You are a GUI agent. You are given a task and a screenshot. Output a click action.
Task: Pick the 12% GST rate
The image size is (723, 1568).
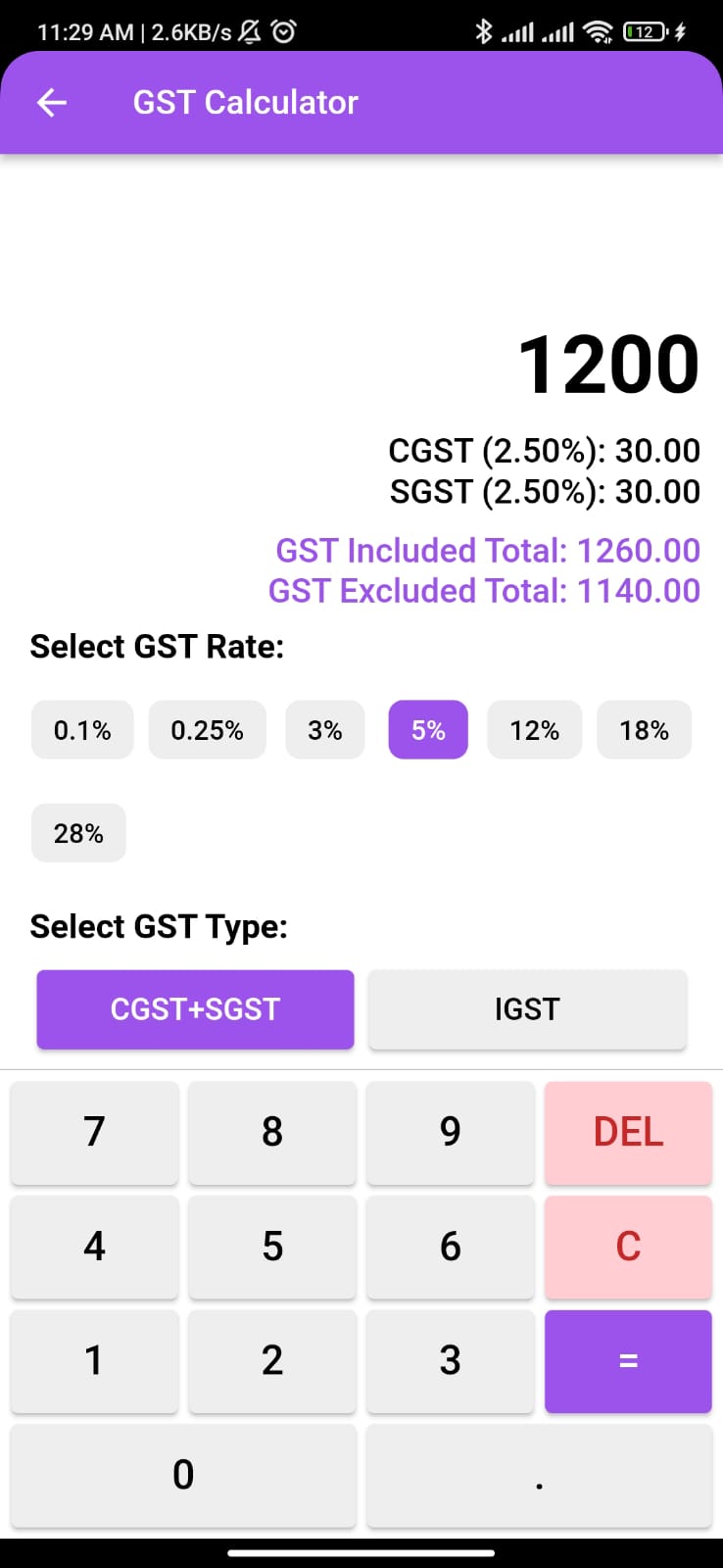click(534, 730)
